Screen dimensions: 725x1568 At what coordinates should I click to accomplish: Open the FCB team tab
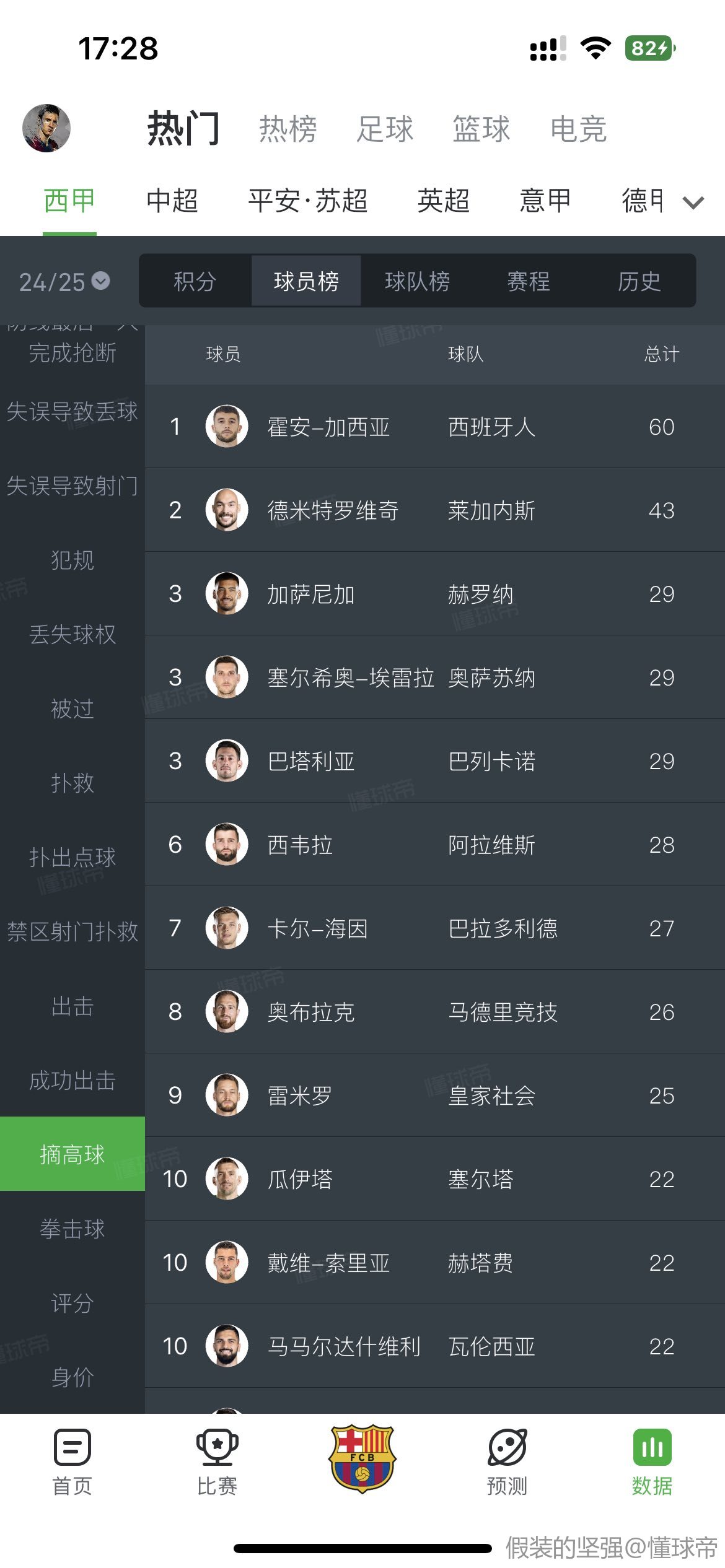362,1458
